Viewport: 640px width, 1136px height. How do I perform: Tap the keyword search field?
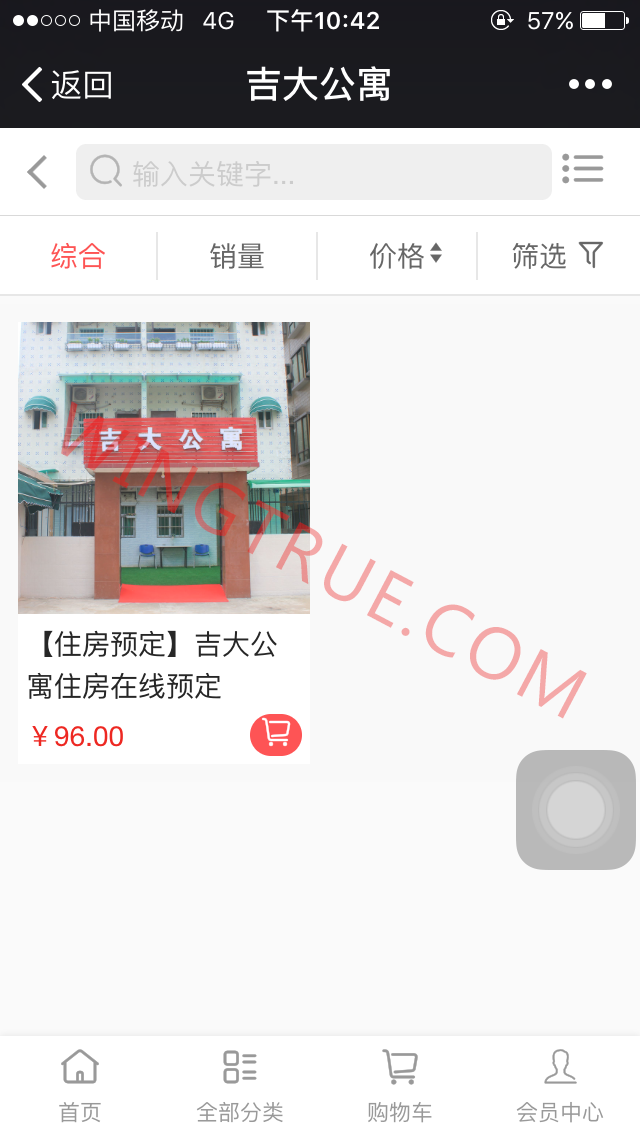(314, 172)
